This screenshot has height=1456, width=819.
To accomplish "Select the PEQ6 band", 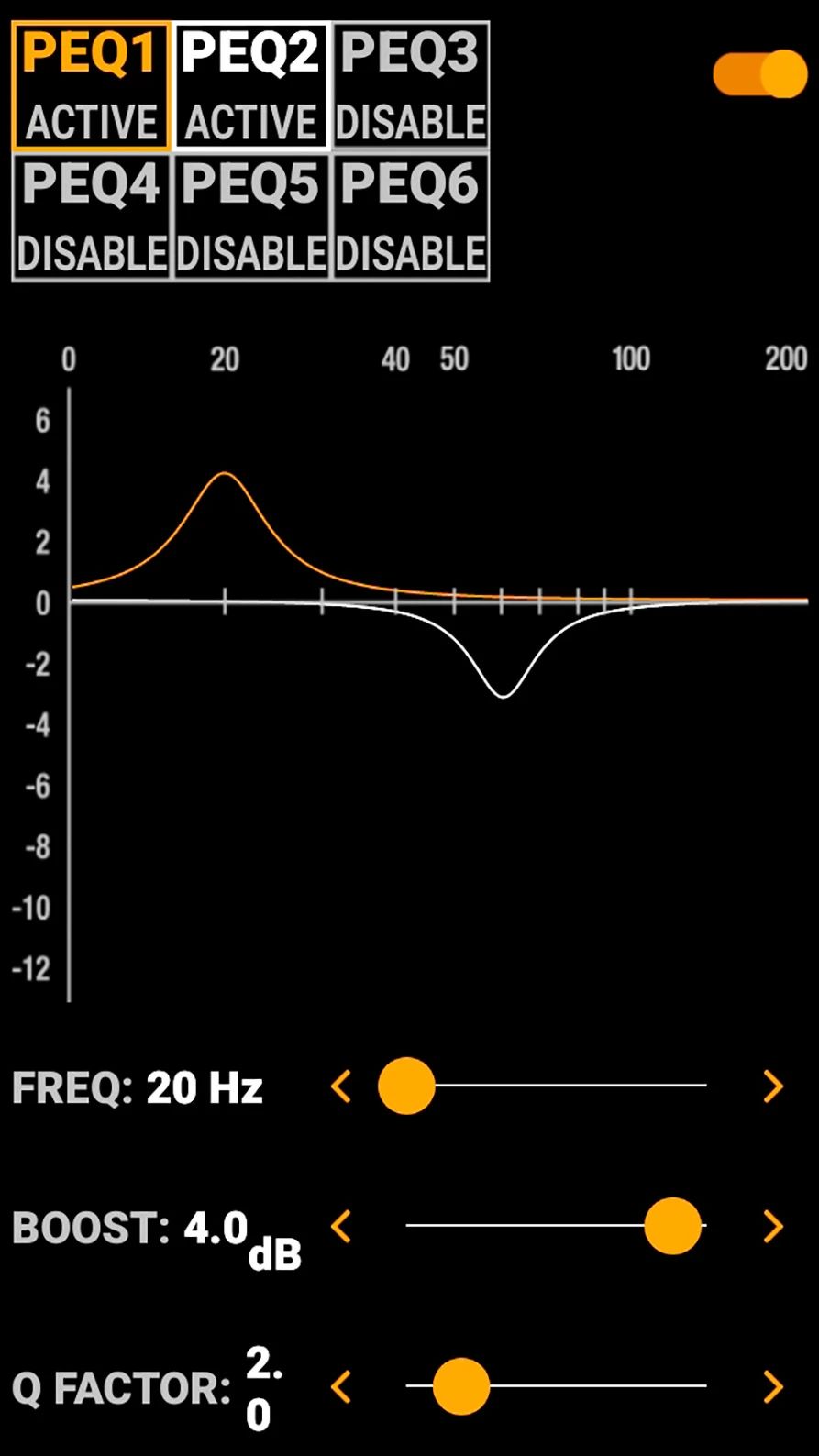I will 410,217.
